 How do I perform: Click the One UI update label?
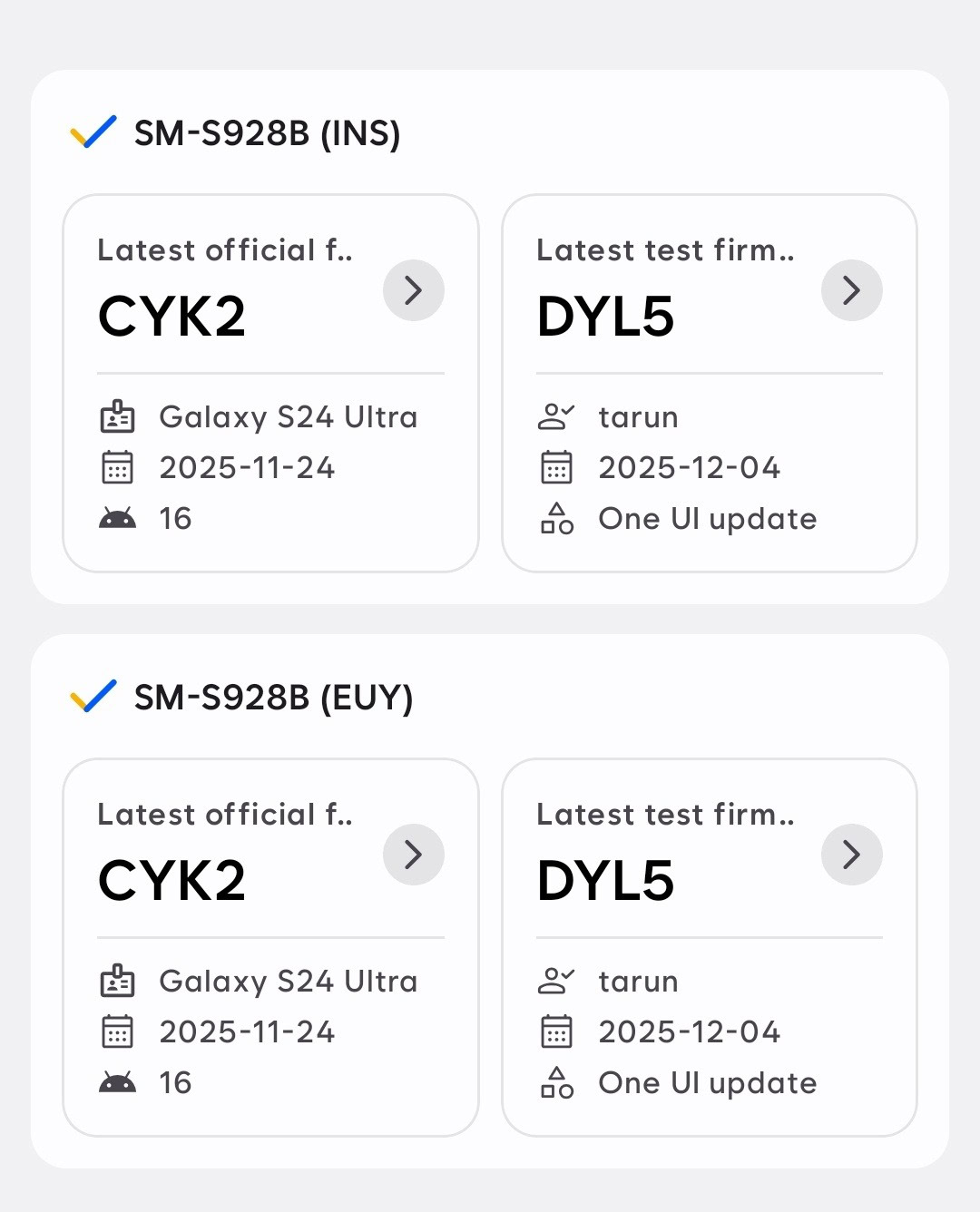[x=707, y=519]
